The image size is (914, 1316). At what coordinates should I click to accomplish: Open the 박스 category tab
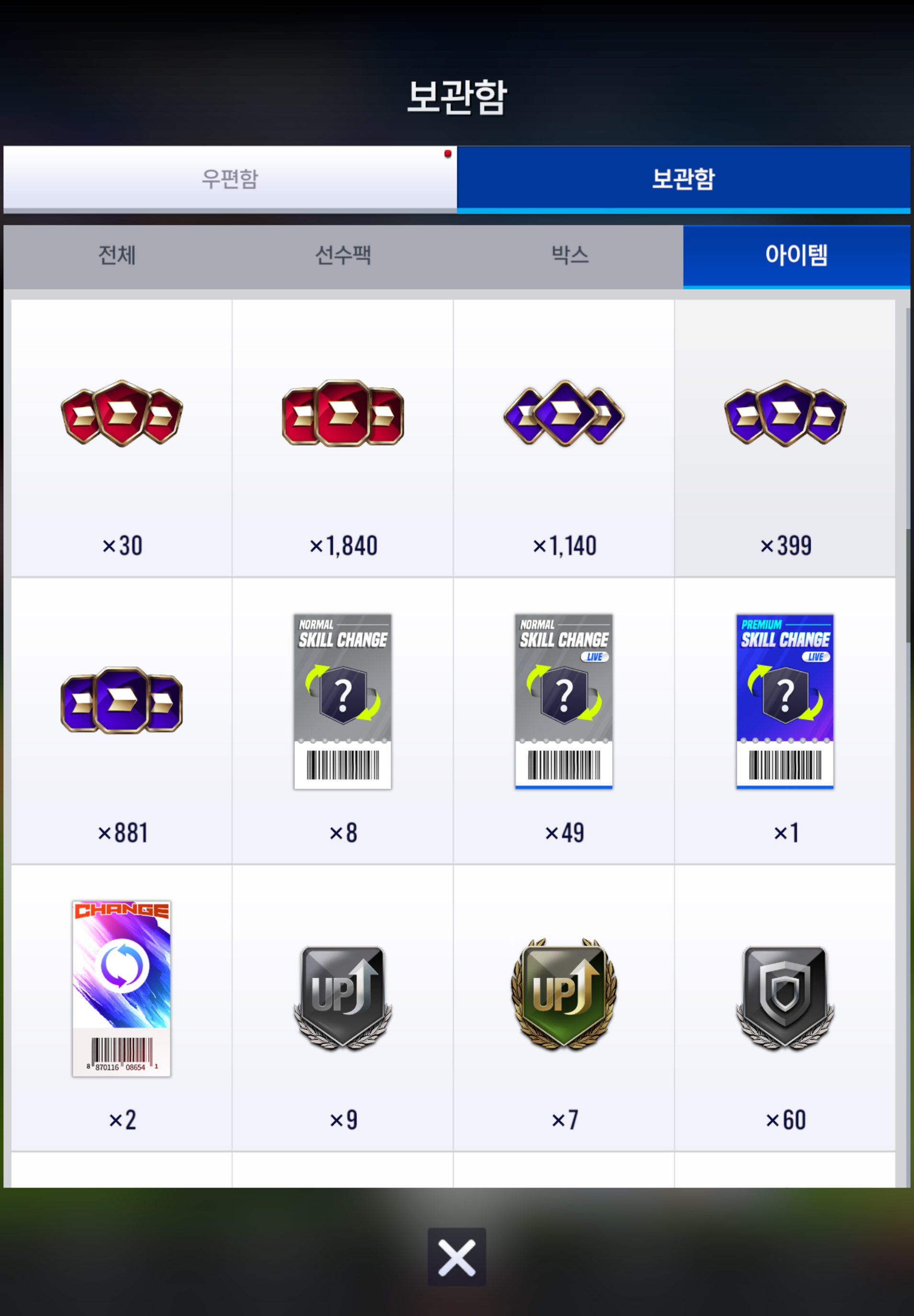570,255
